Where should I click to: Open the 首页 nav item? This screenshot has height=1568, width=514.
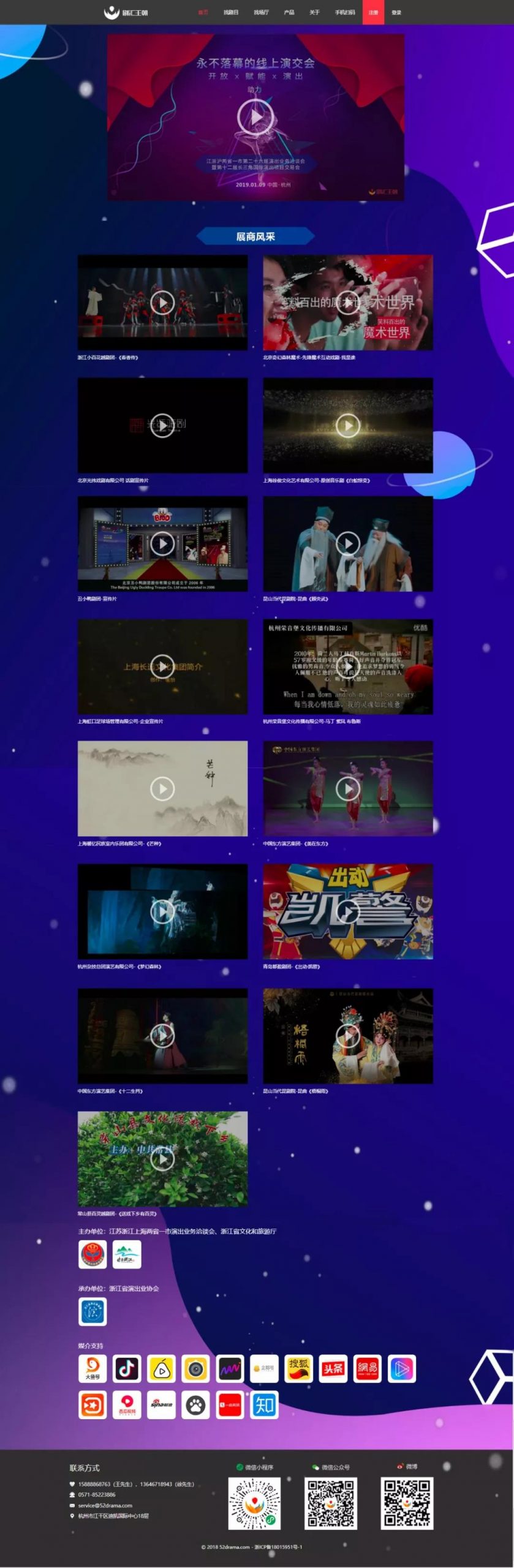coord(203,12)
